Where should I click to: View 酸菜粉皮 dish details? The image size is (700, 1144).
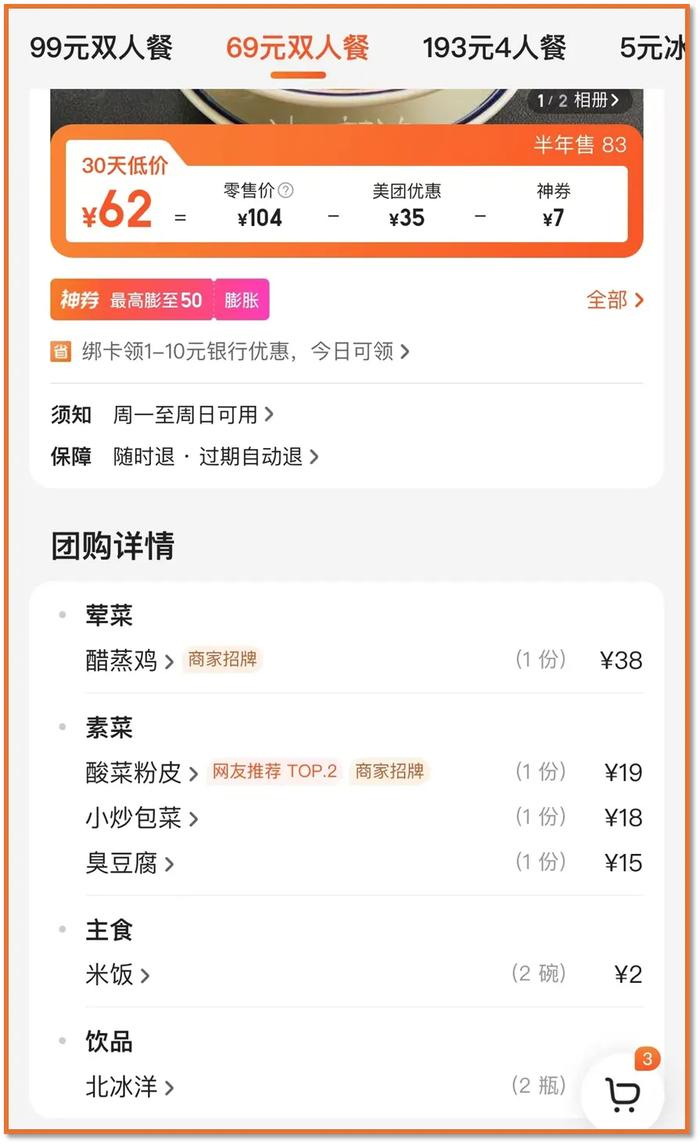[x=141, y=773]
